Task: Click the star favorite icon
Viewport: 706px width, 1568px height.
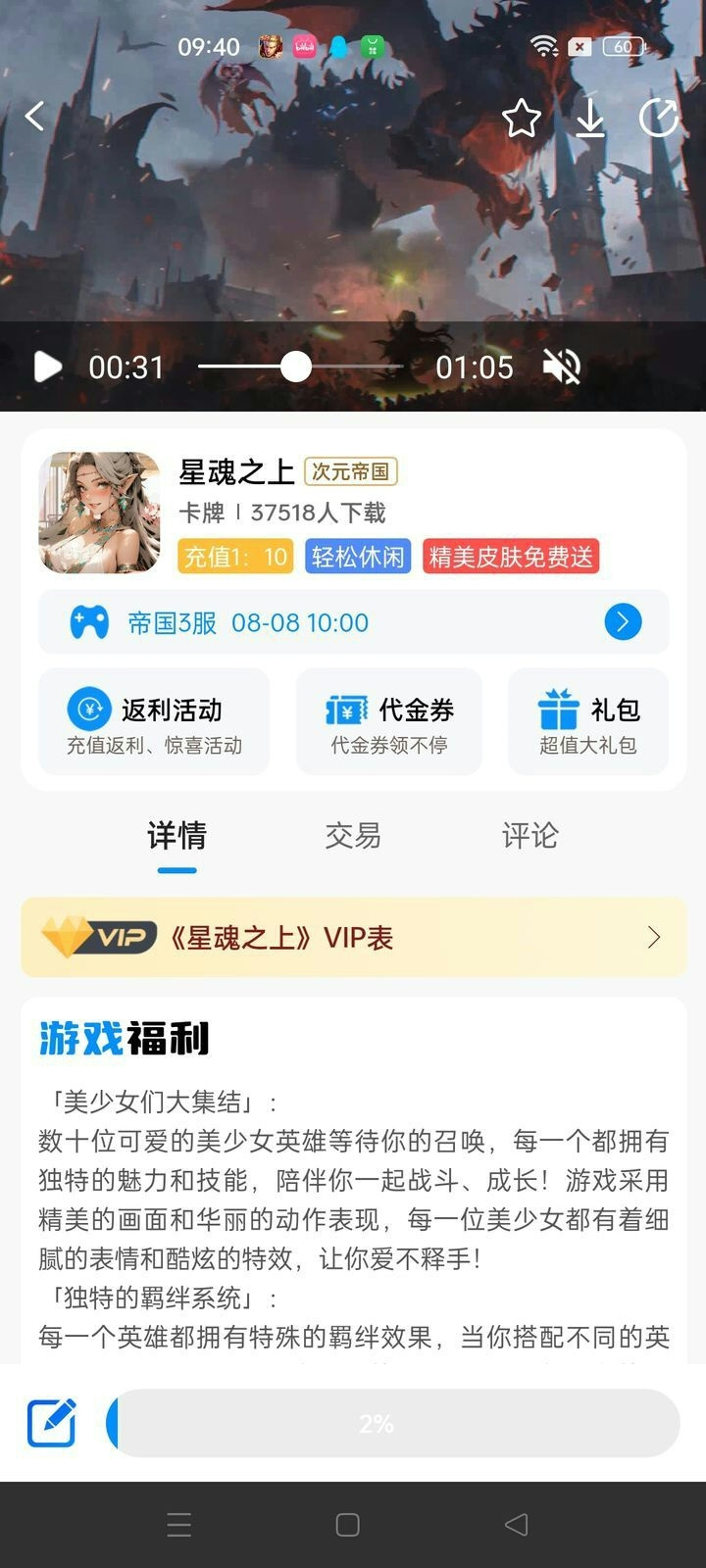Action: (x=524, y=117)
